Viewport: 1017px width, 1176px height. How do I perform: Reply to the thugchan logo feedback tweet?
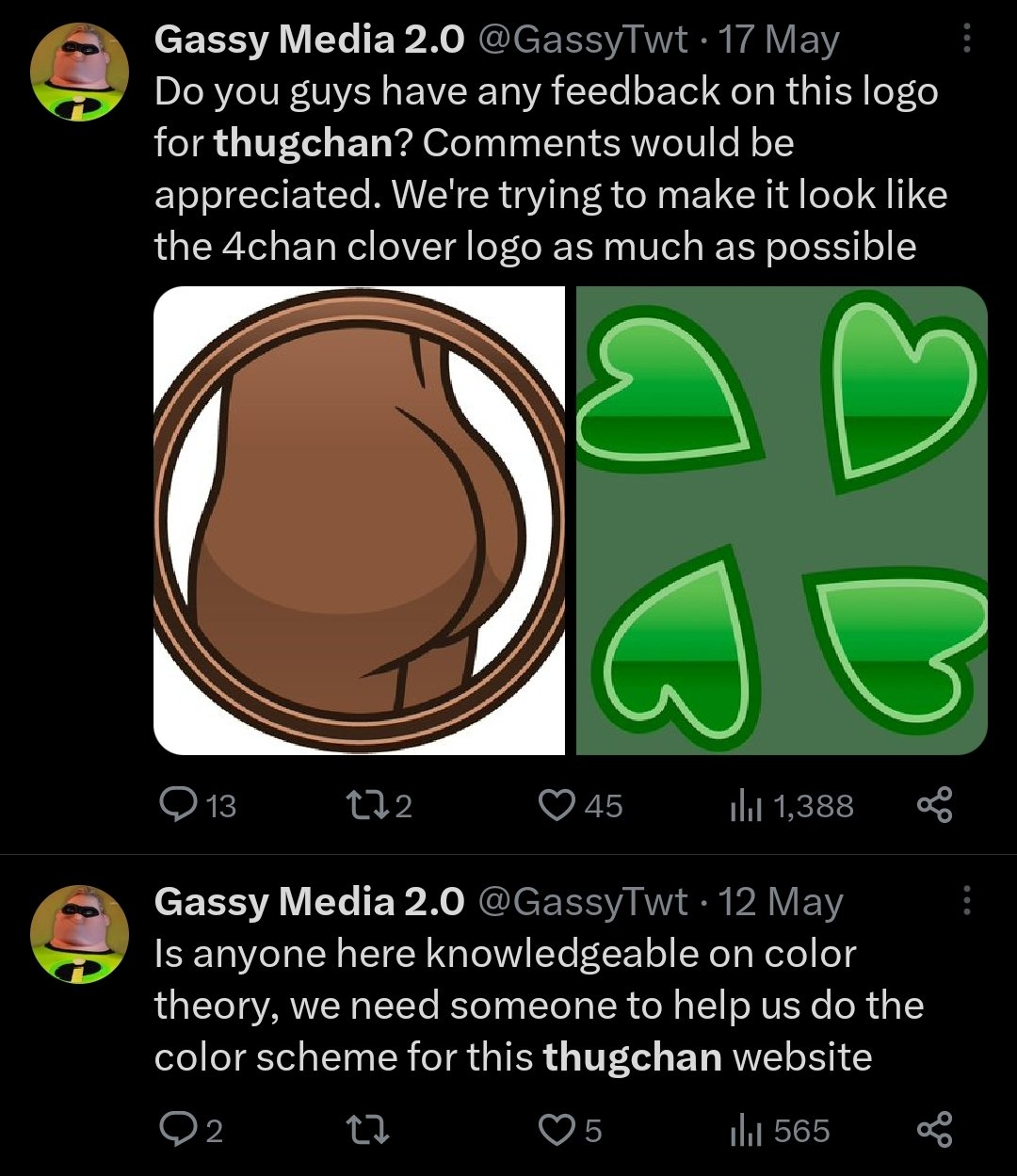[x=176, y=805]
